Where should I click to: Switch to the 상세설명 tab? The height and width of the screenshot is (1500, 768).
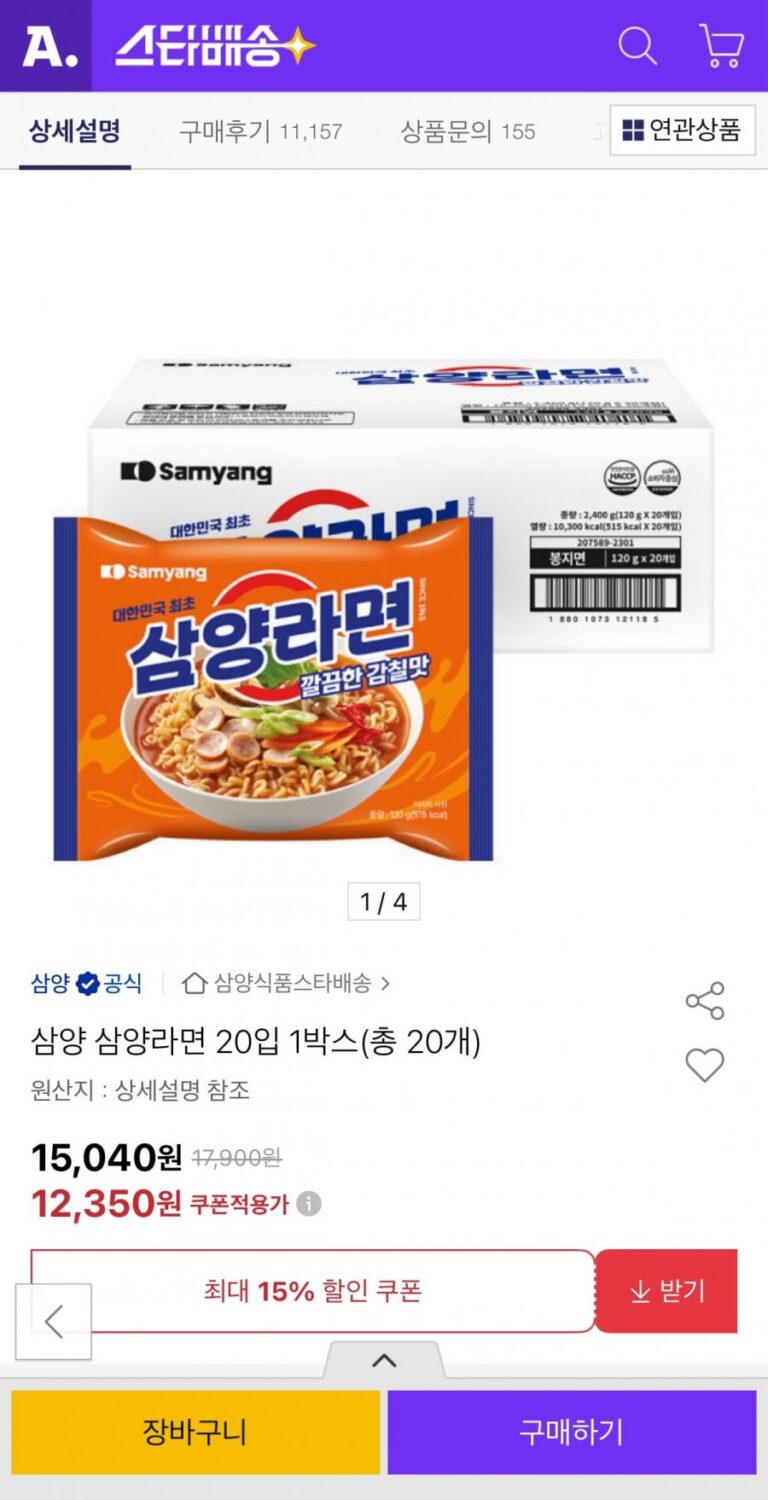click(74, 131)
